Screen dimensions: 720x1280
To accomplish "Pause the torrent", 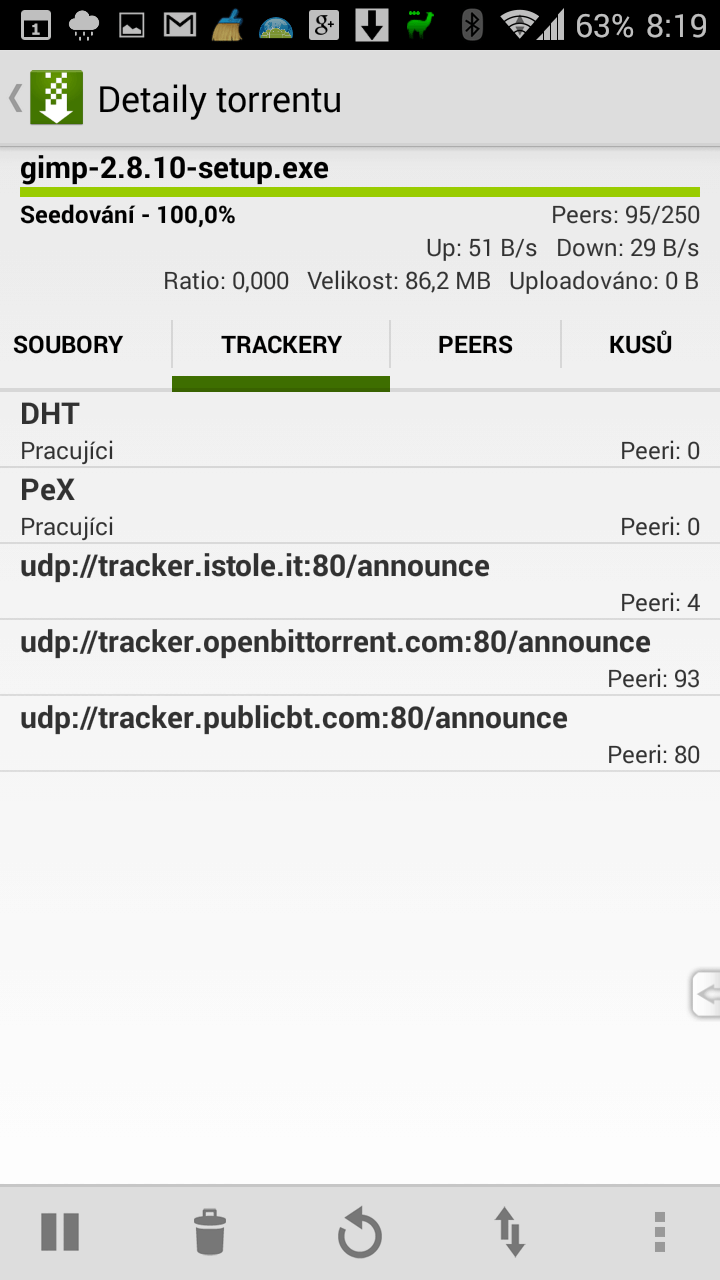I will click(60, 1232).
